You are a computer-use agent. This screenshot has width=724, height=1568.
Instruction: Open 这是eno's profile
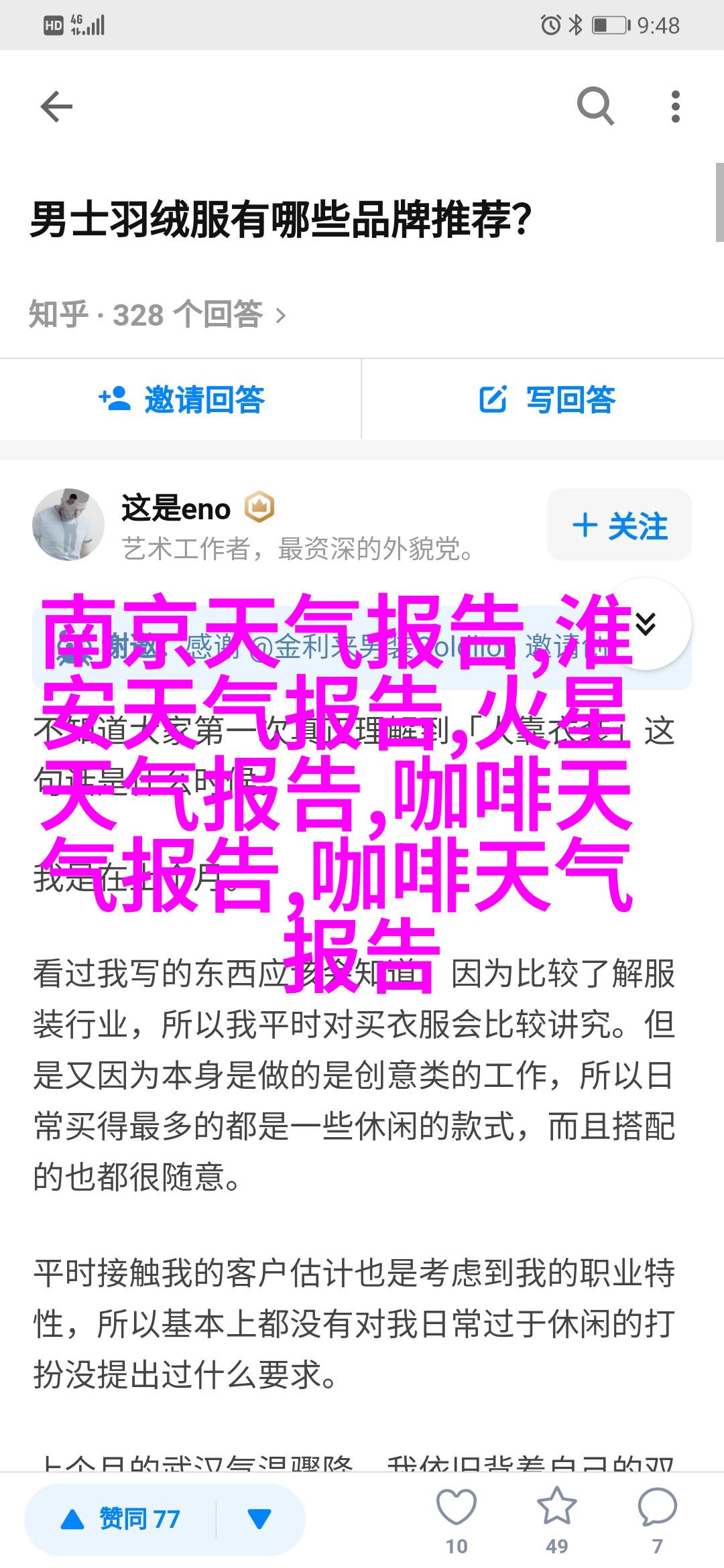coord(176,509)
